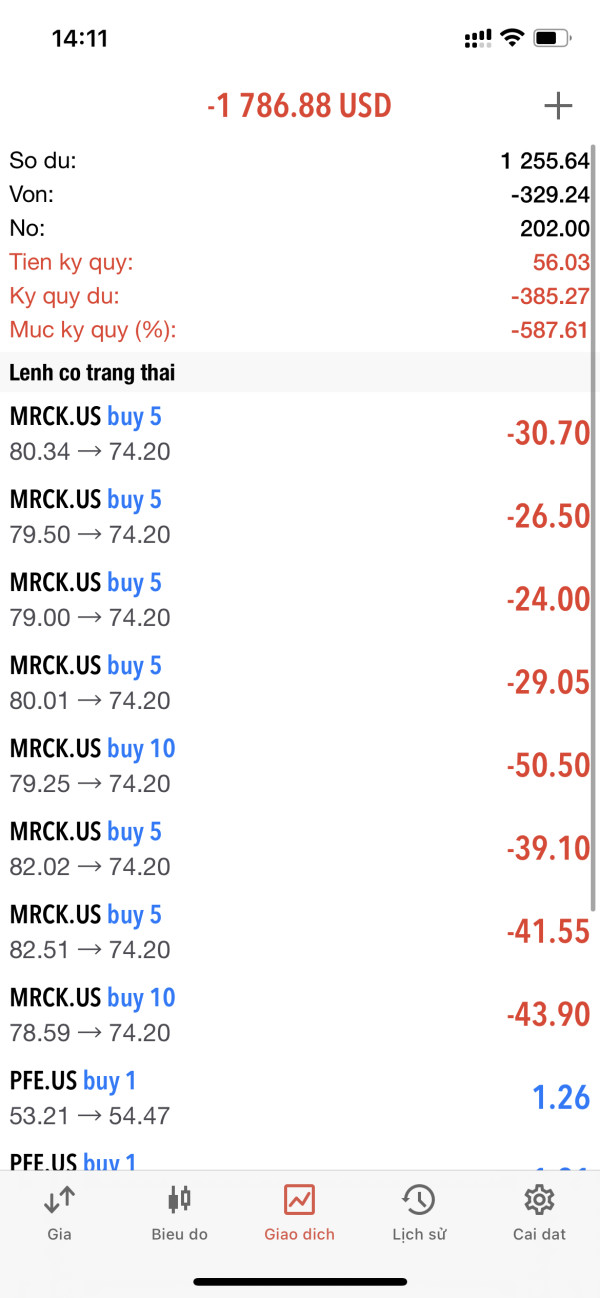Select MRCK.US position bought at 82.51
Screen dimensions: 600x1298
tap(300, 931)
